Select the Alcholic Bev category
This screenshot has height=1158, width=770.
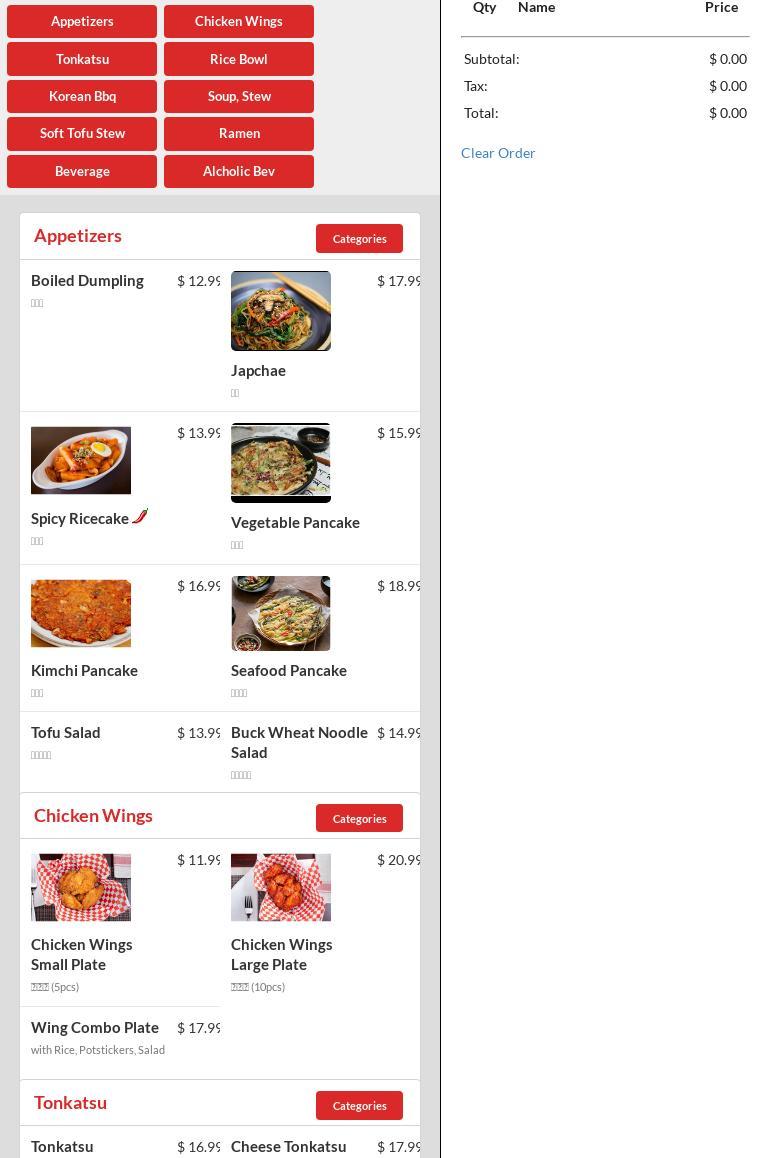point(239,171)
